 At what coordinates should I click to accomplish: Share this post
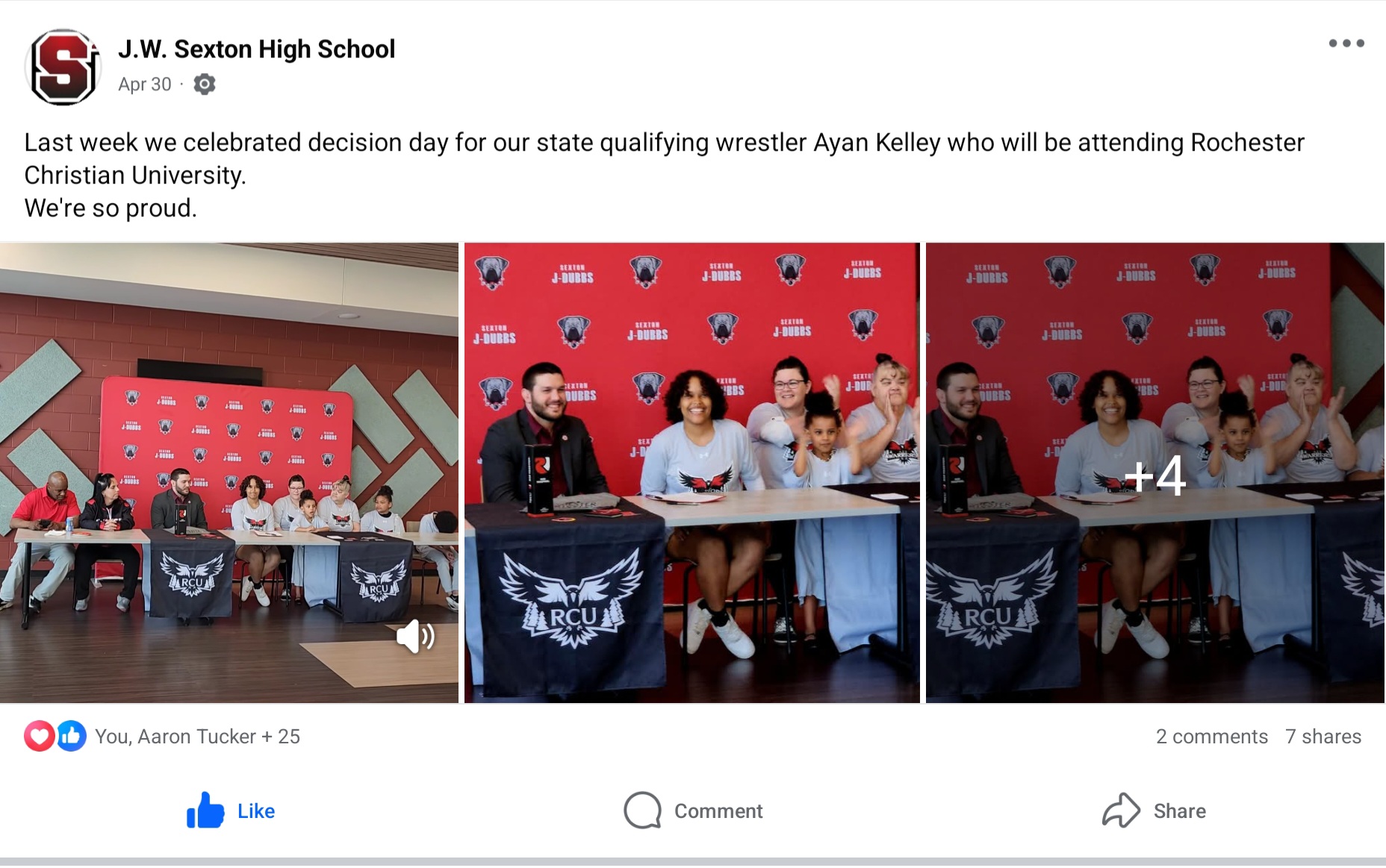pos(1155,811)
